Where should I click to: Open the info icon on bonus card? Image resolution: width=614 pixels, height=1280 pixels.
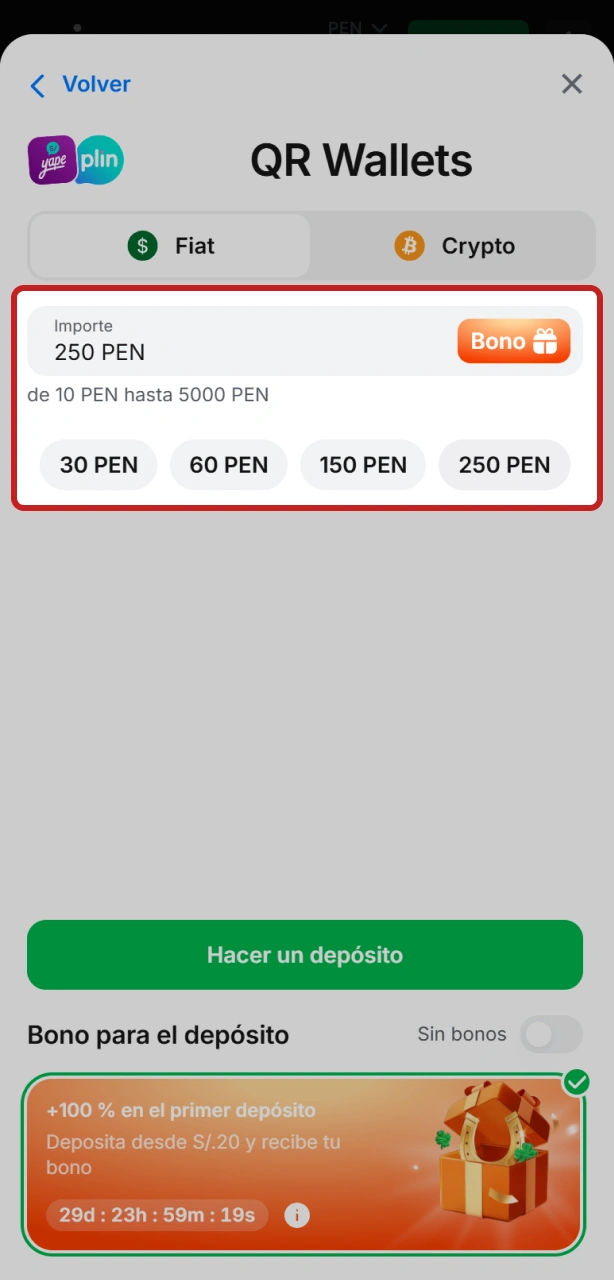(297, 1215)
